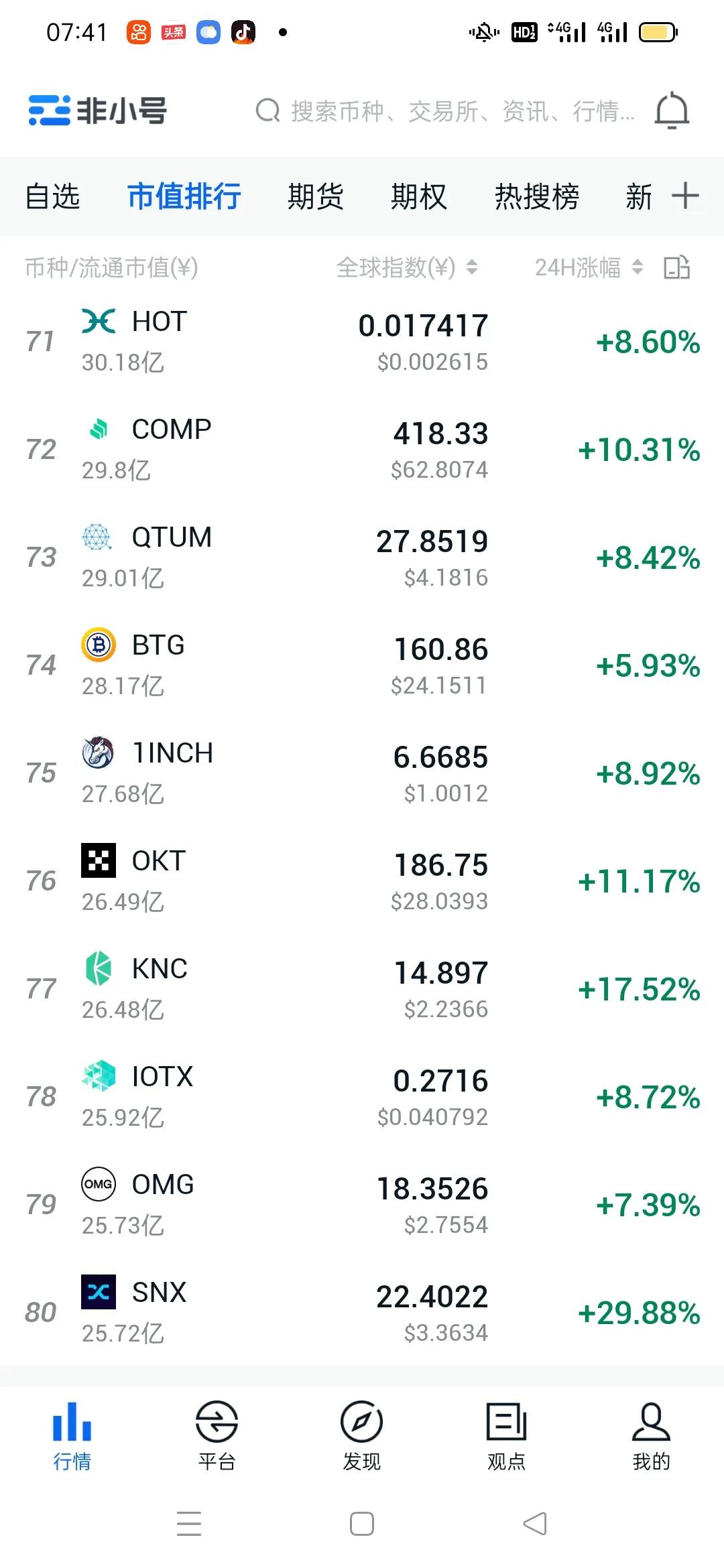The height and width of the screenshot is (1568, 724).
Task: Go to the 发现 tab
Action: 361,1435
